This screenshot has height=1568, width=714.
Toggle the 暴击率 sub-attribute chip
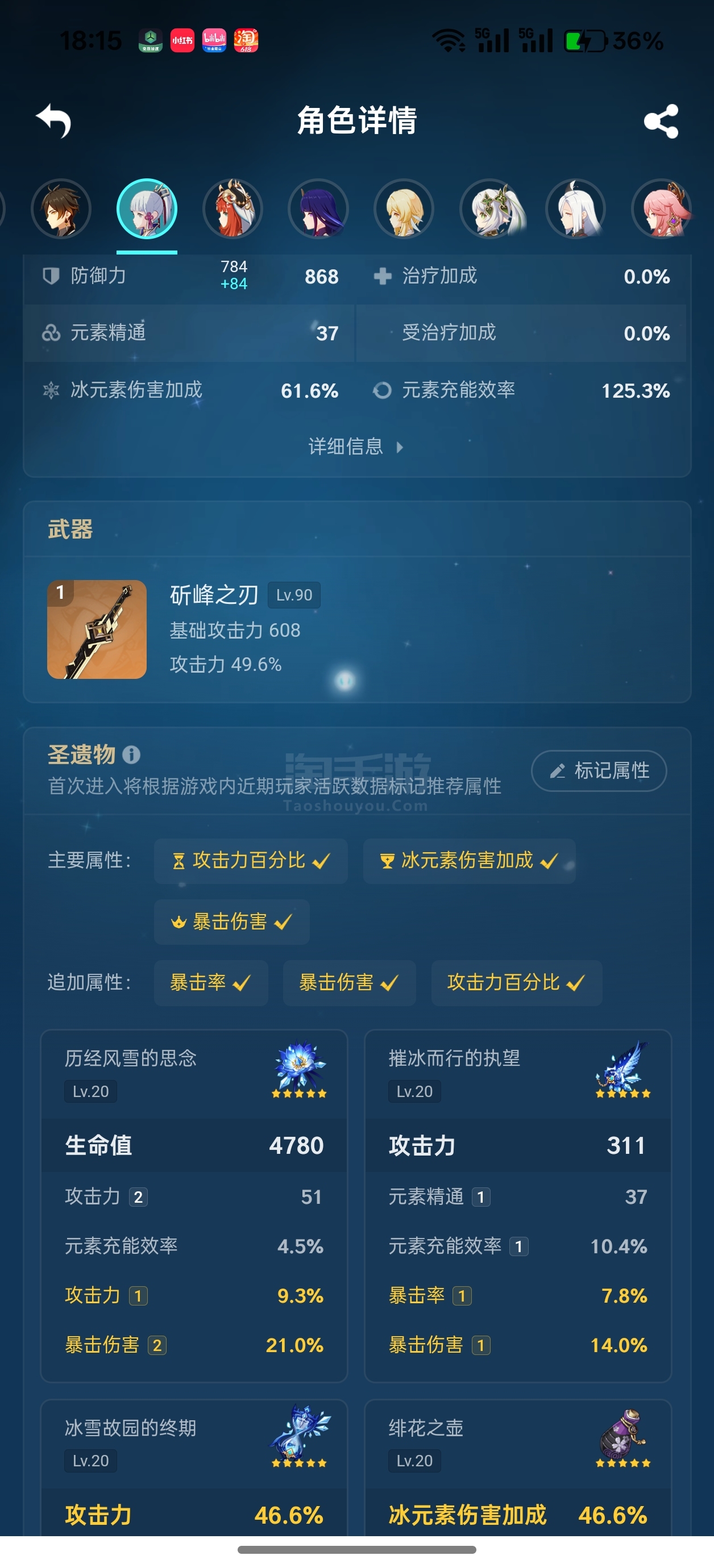210,982
